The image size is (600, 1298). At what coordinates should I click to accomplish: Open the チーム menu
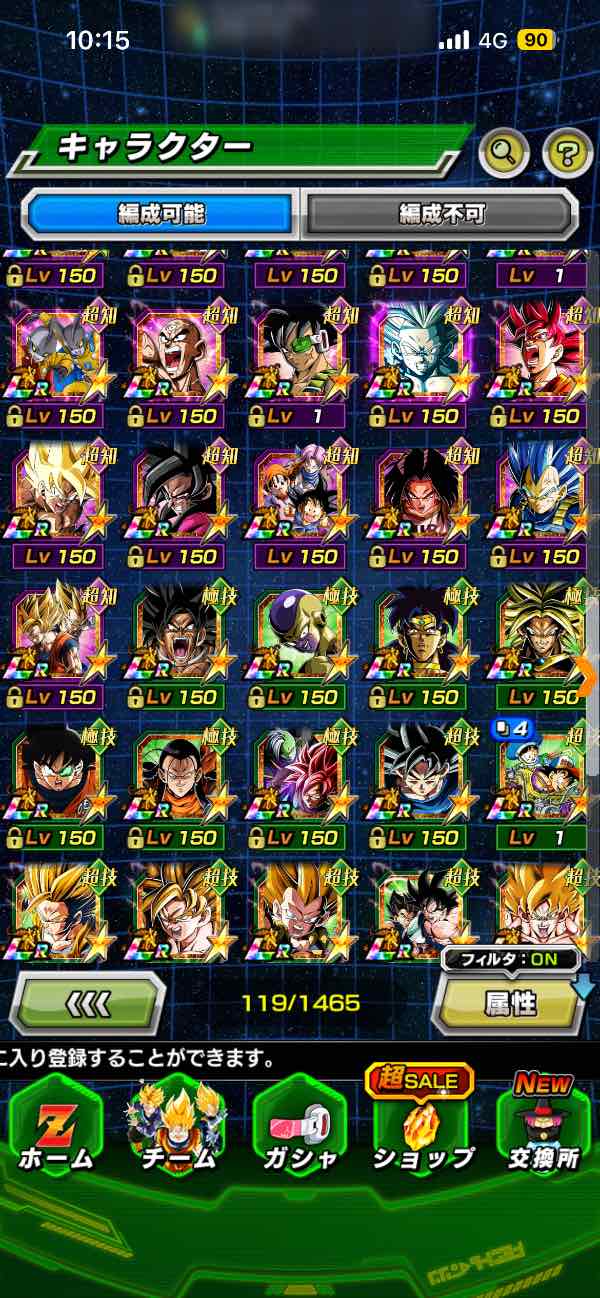177,1124
